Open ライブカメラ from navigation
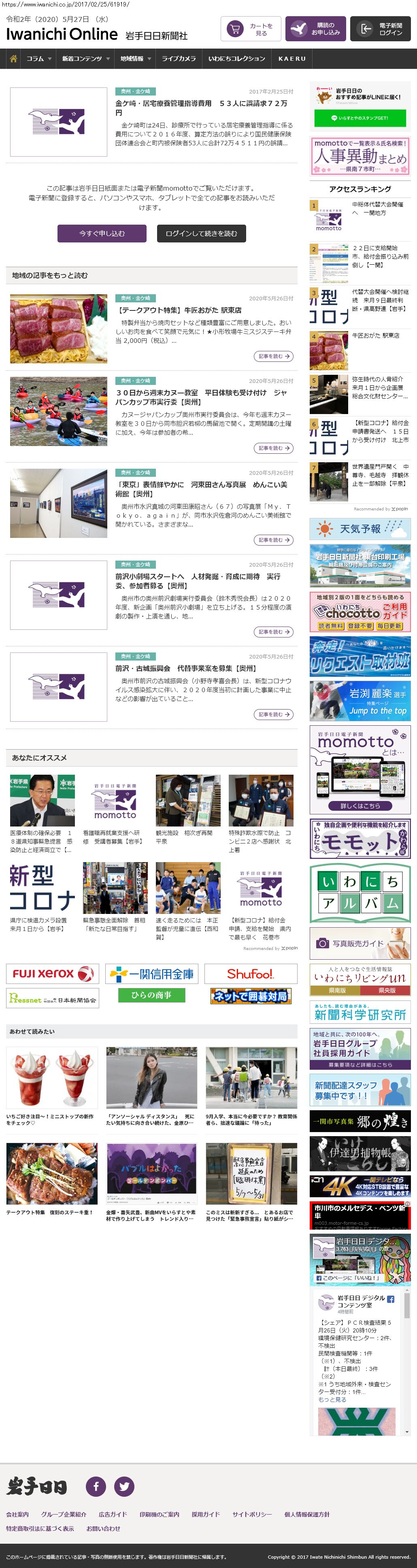Image resolution: width=417 pixels, height=1568 pixels. 179,58
